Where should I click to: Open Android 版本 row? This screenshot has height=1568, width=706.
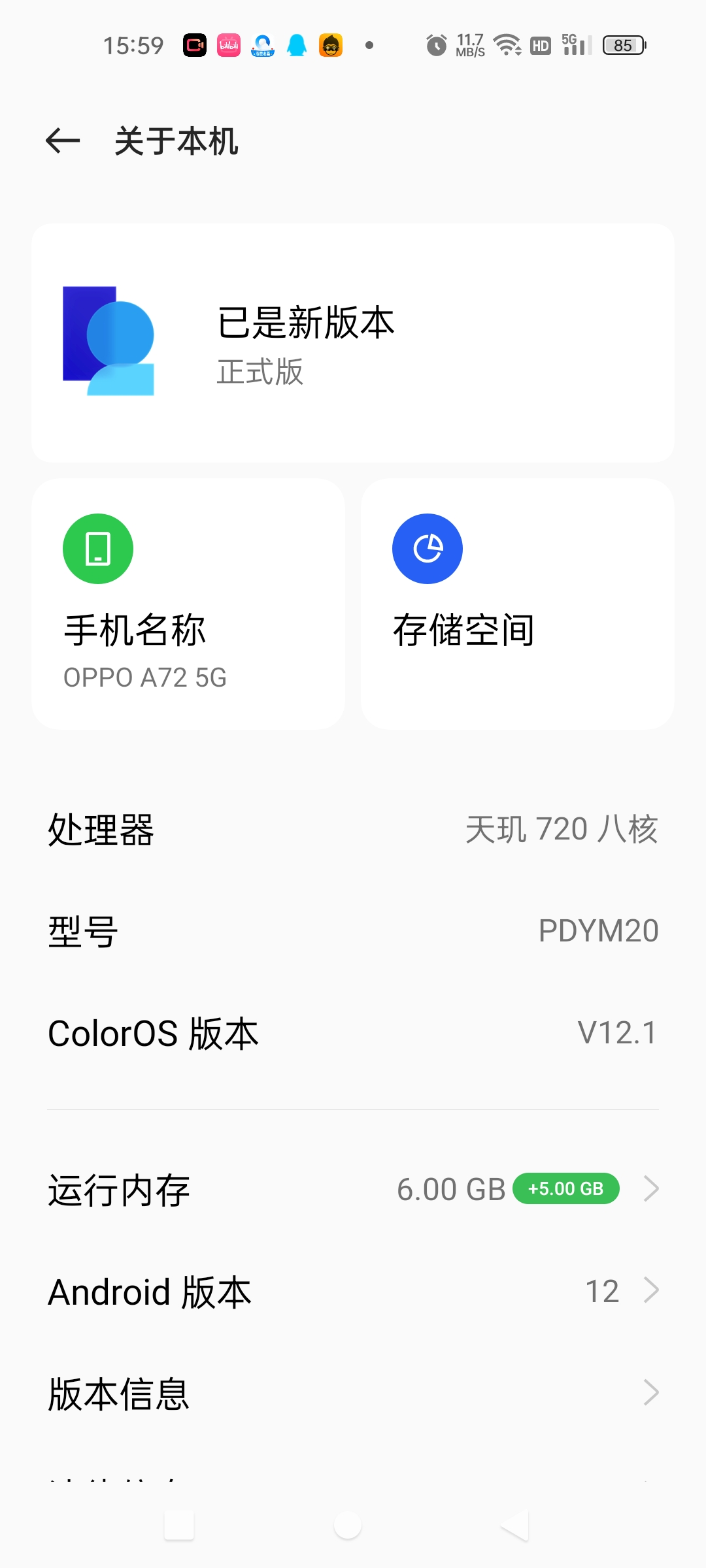[353, 1292]
